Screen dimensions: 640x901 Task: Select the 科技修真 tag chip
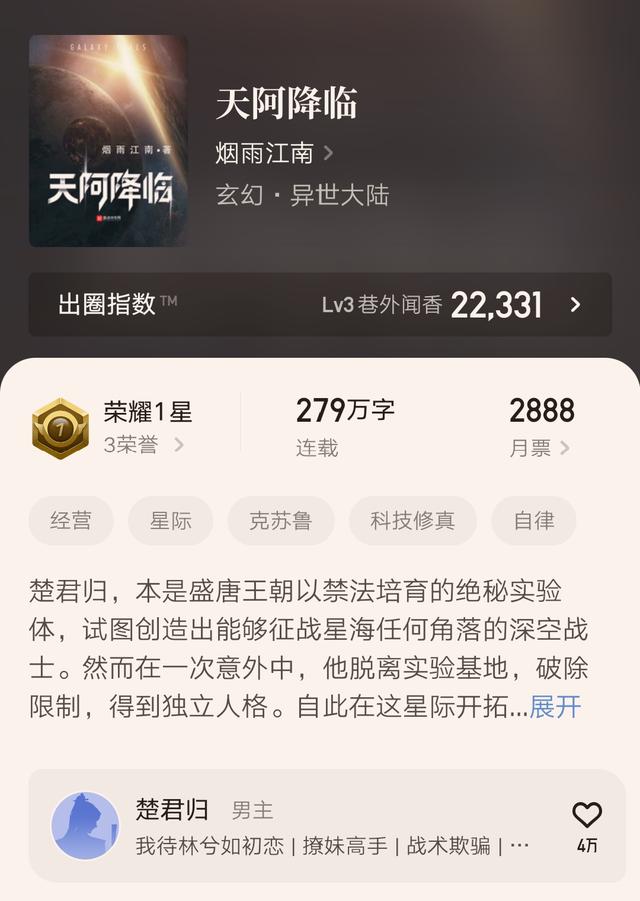pos(412,521)
